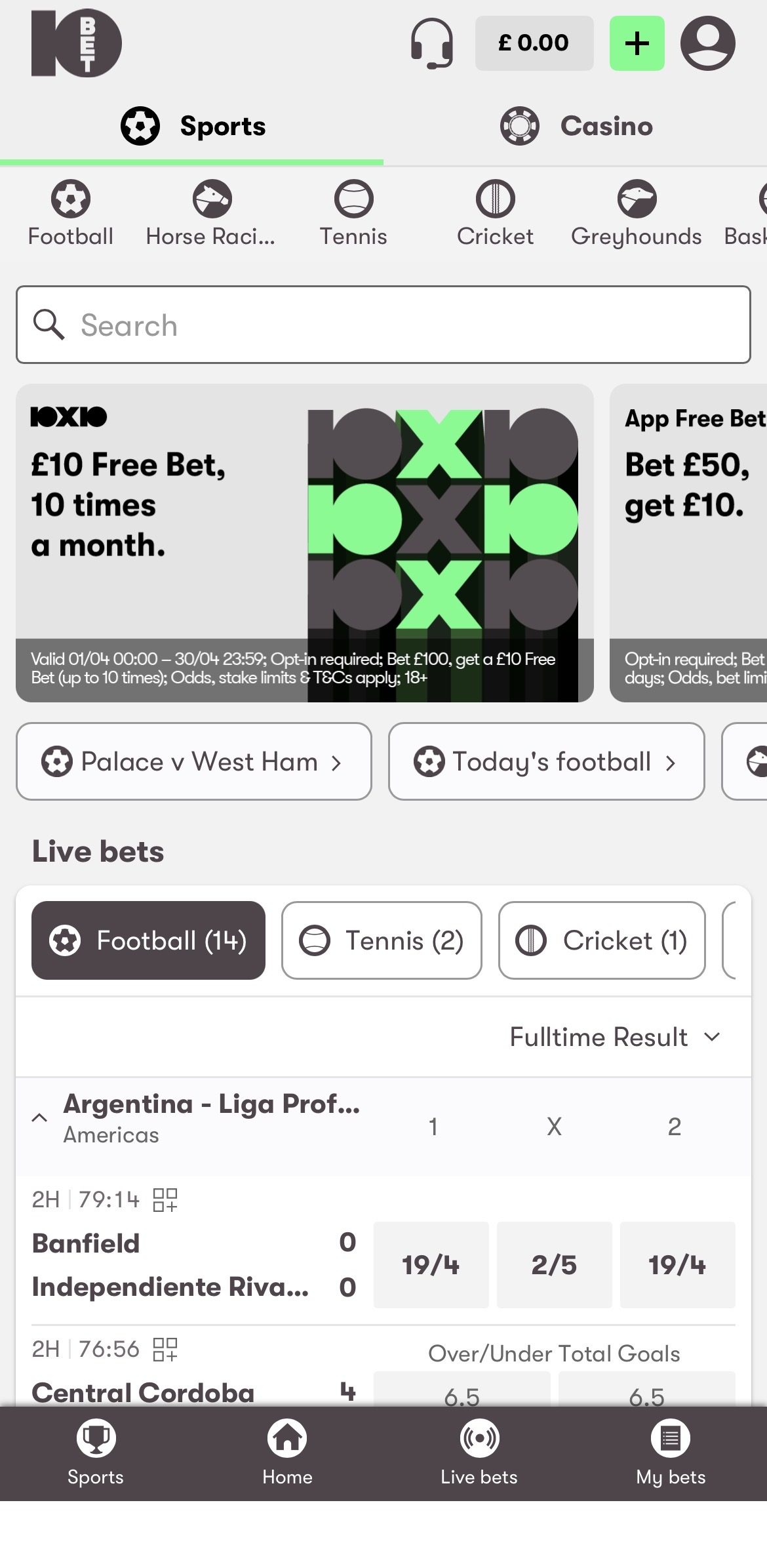The width and height of the screenshot is (767, 1568).
Task: Select the Football (14) live bets filter
Action: point(147,940)
